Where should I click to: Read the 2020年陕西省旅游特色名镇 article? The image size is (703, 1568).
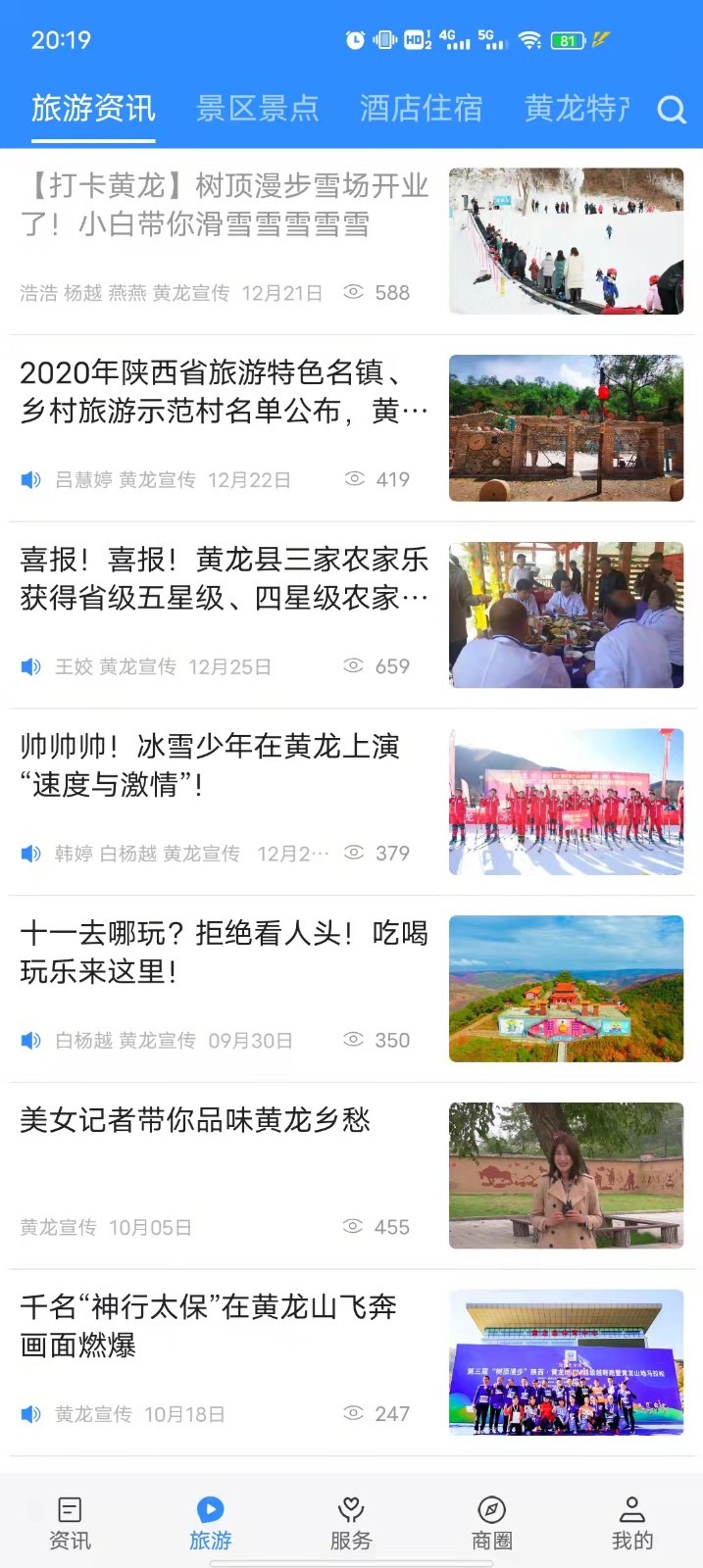click(x=225, y=392)
